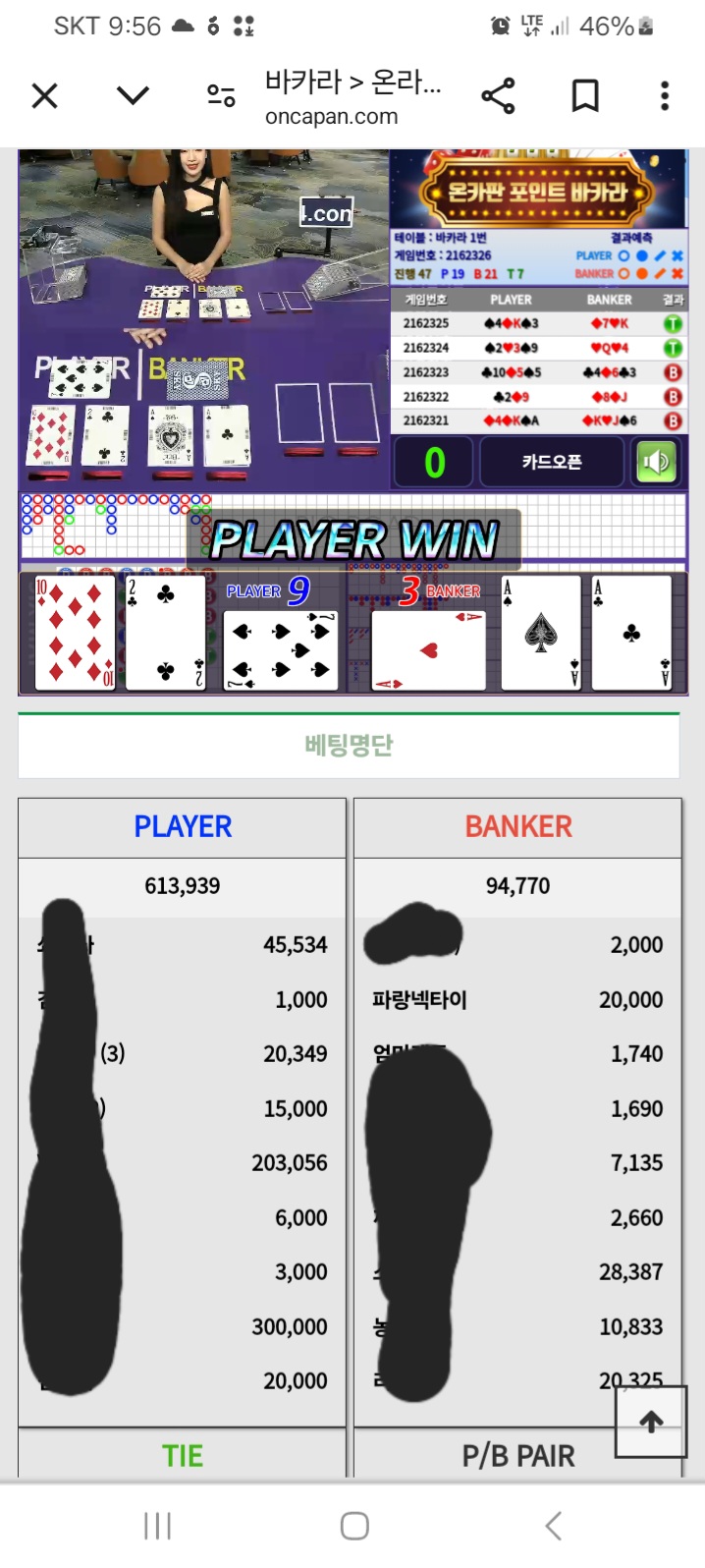The height and width of the screenshot is (1568, 705).
Task: Go back with system navigation
Action: (554, 1526)
